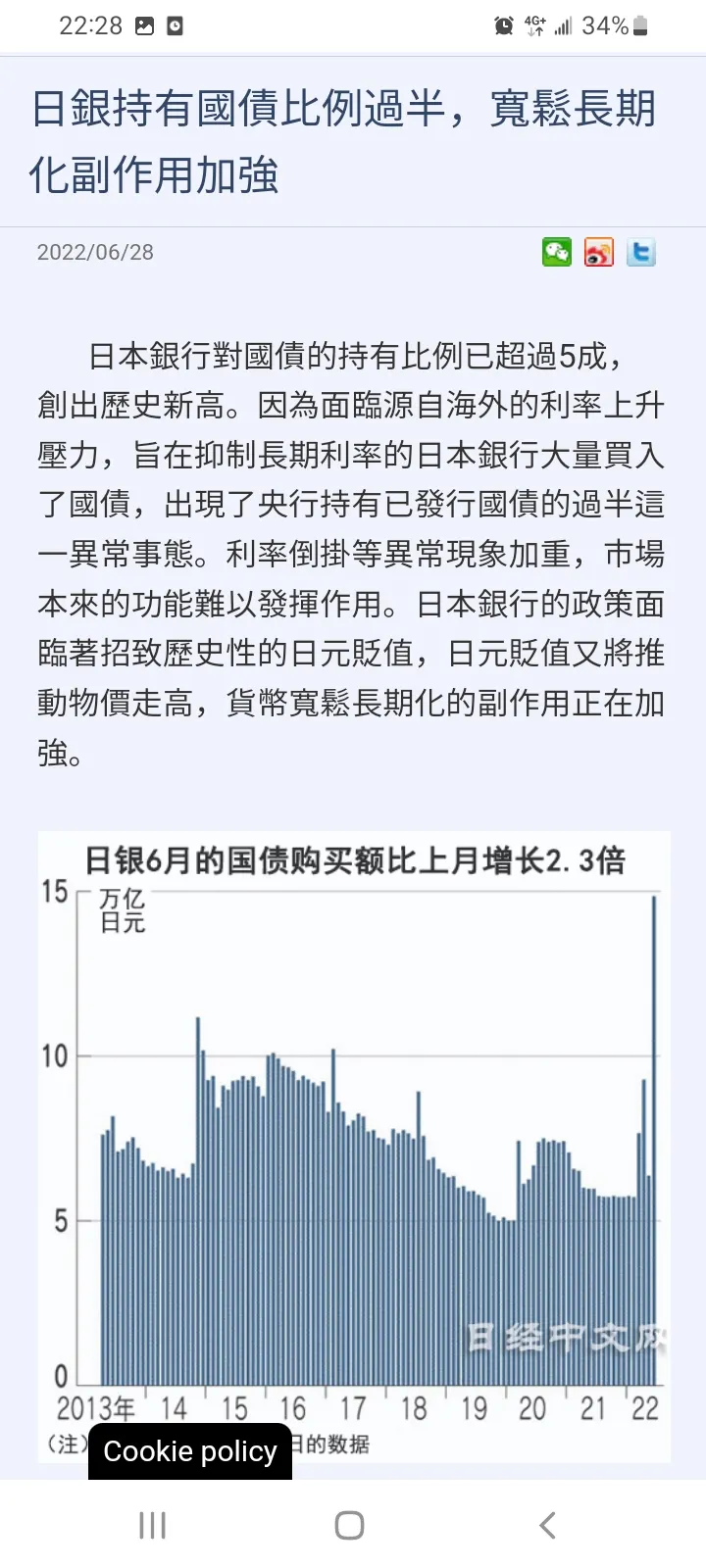706x1568 pixels.
Task: Tap the article headline about 日銀 bond holdings
Action: 341,142
